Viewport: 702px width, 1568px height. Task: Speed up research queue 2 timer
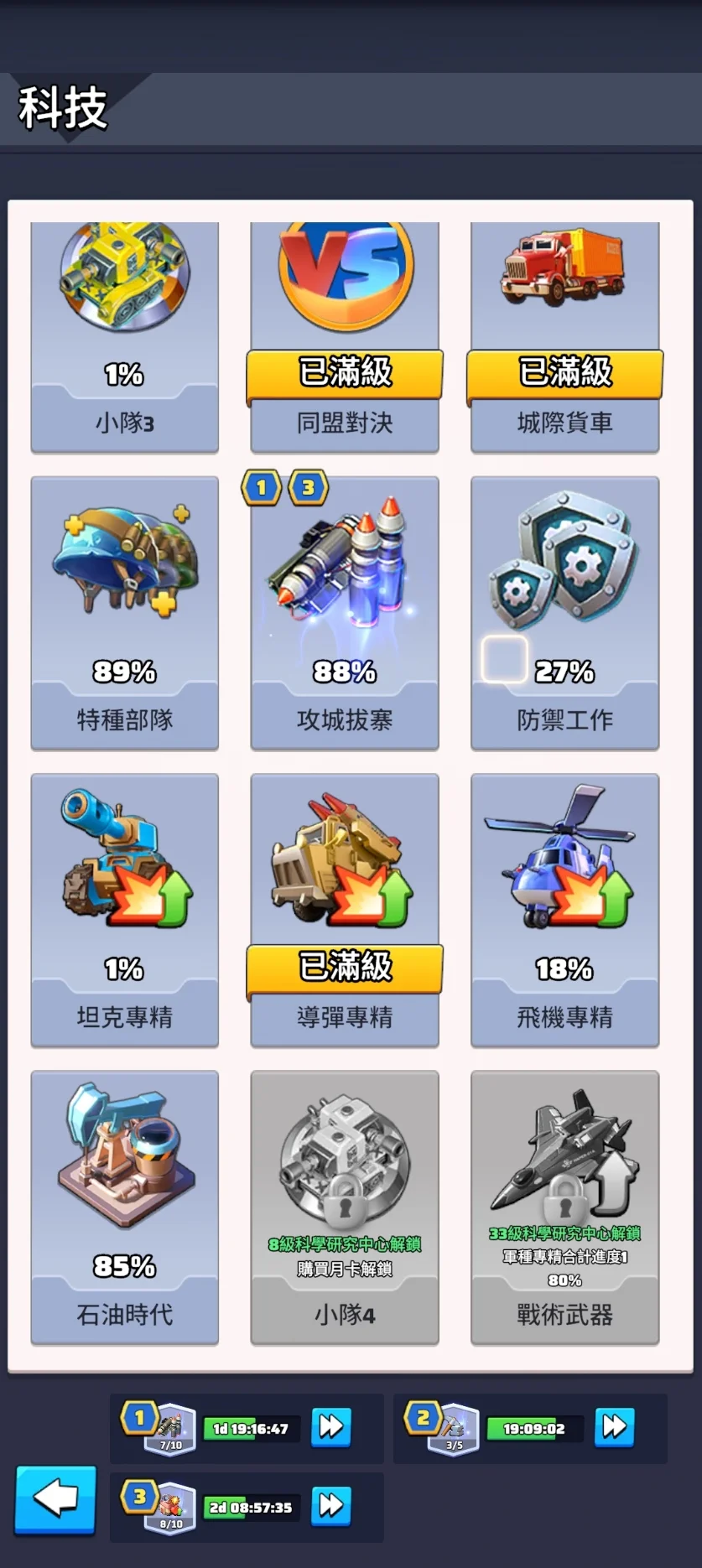tap(614, 1426)
